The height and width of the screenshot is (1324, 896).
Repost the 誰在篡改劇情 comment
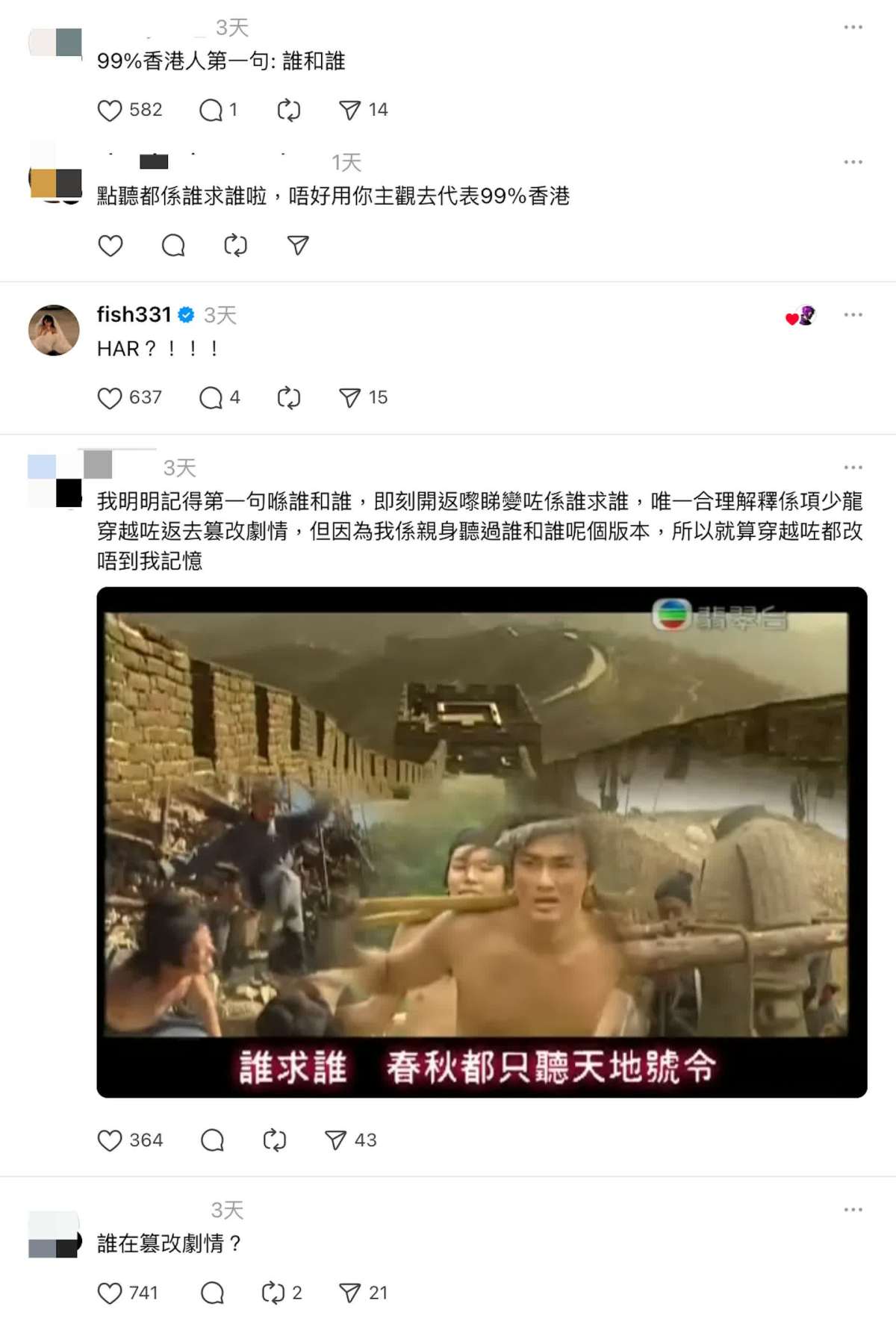(x=273, y=1293)
